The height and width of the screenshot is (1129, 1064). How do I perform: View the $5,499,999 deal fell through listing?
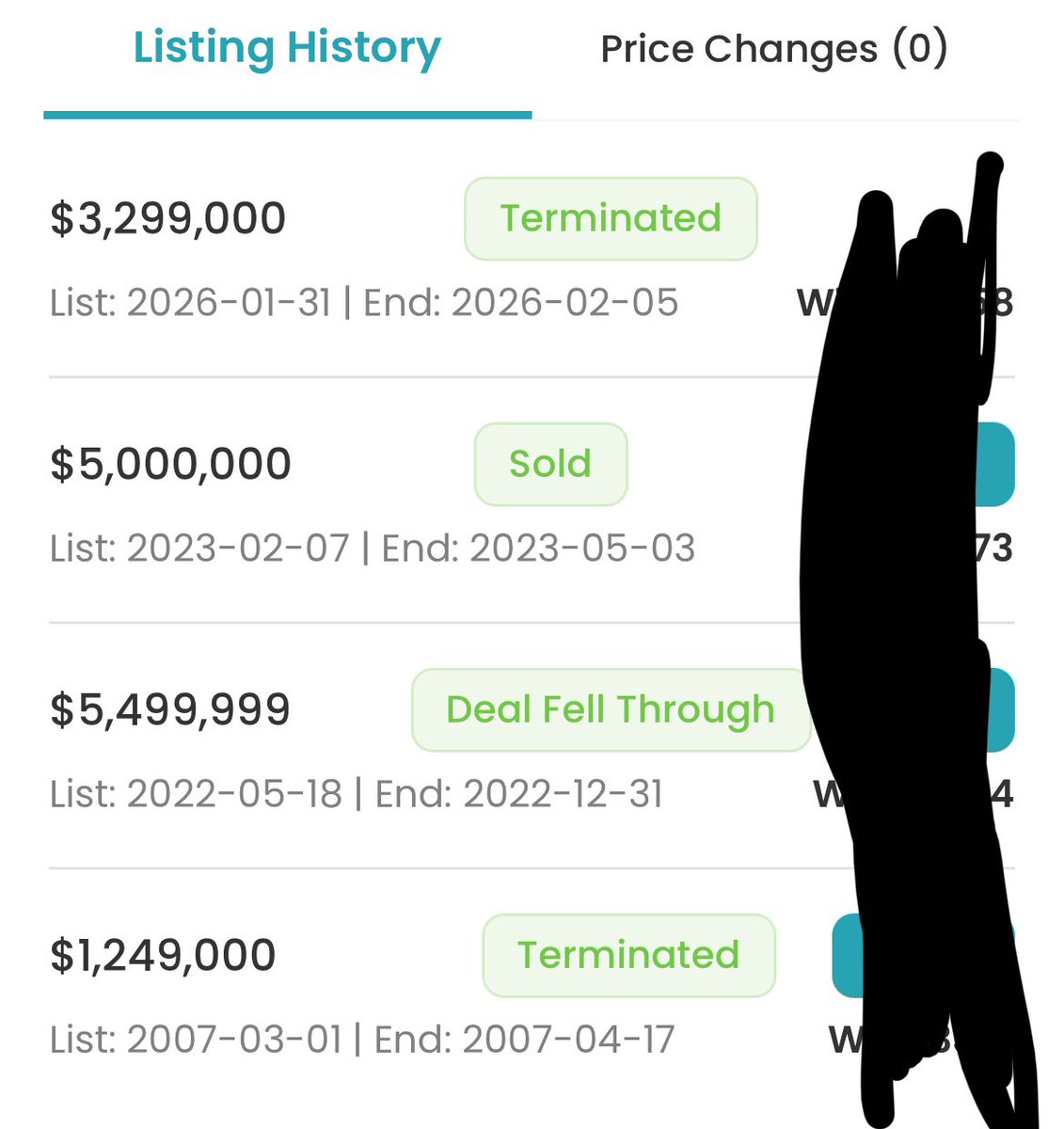(170, 709)
